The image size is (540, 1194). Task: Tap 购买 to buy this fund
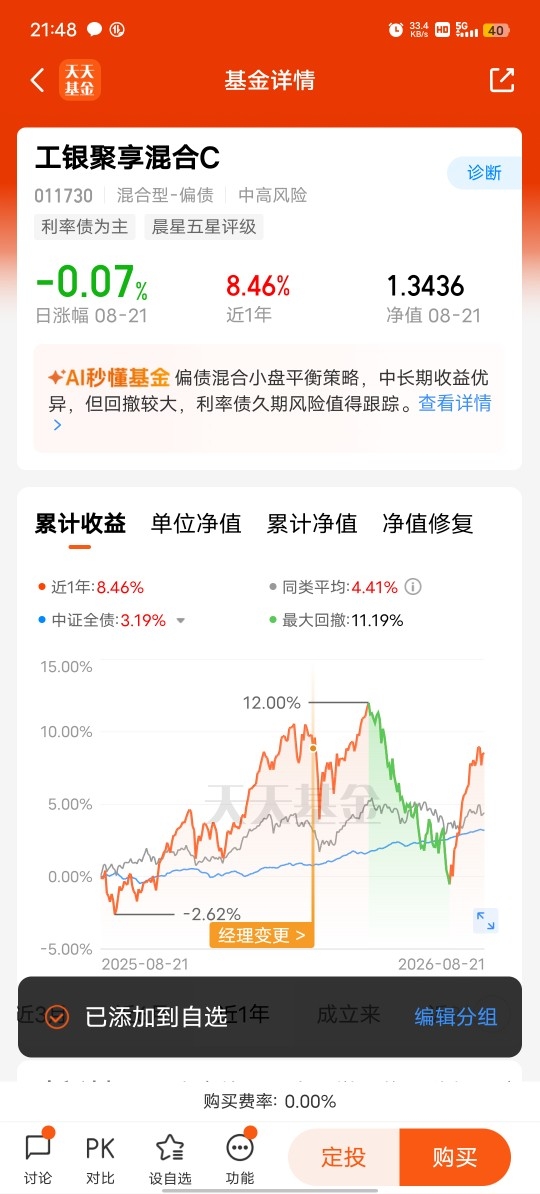[455, 1157]
